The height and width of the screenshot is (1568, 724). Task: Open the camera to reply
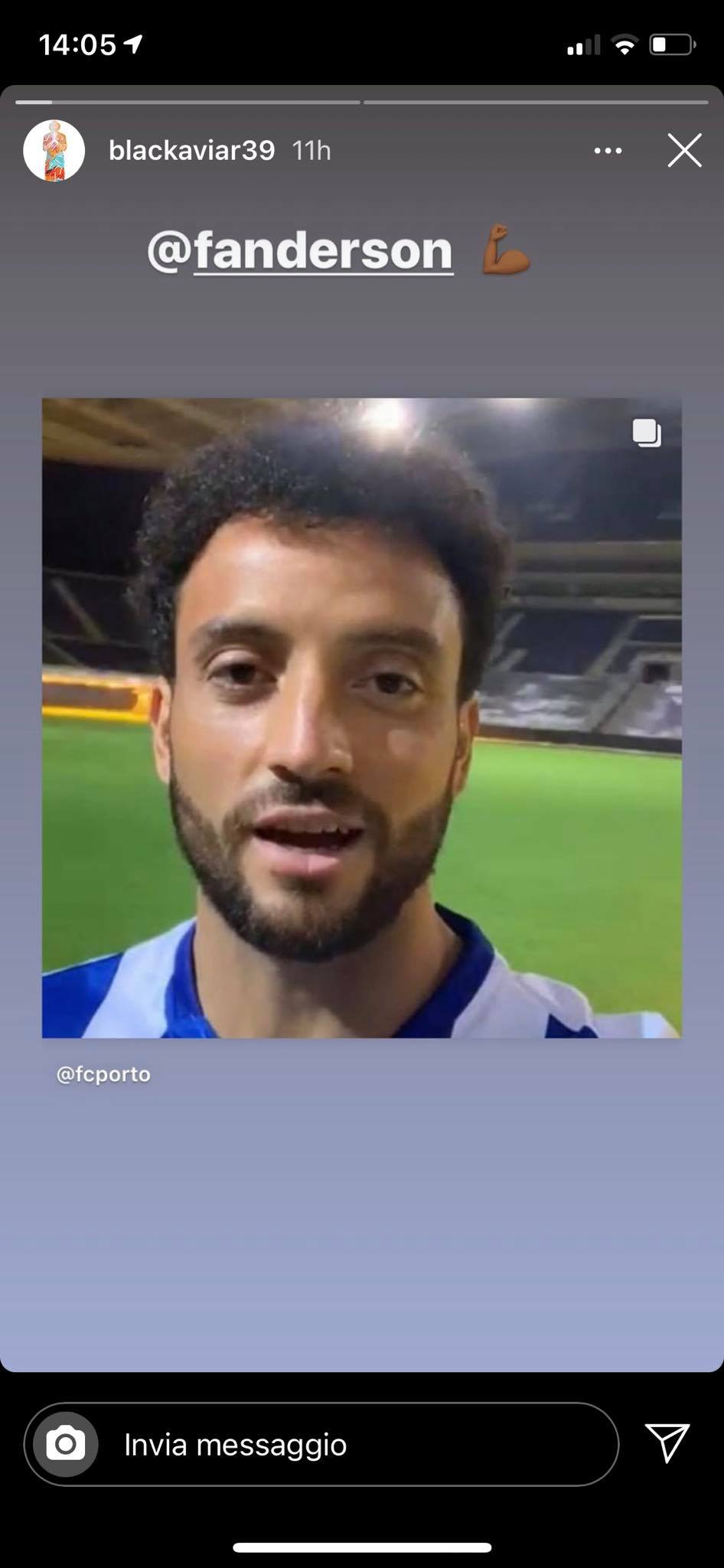[66, 1444]
